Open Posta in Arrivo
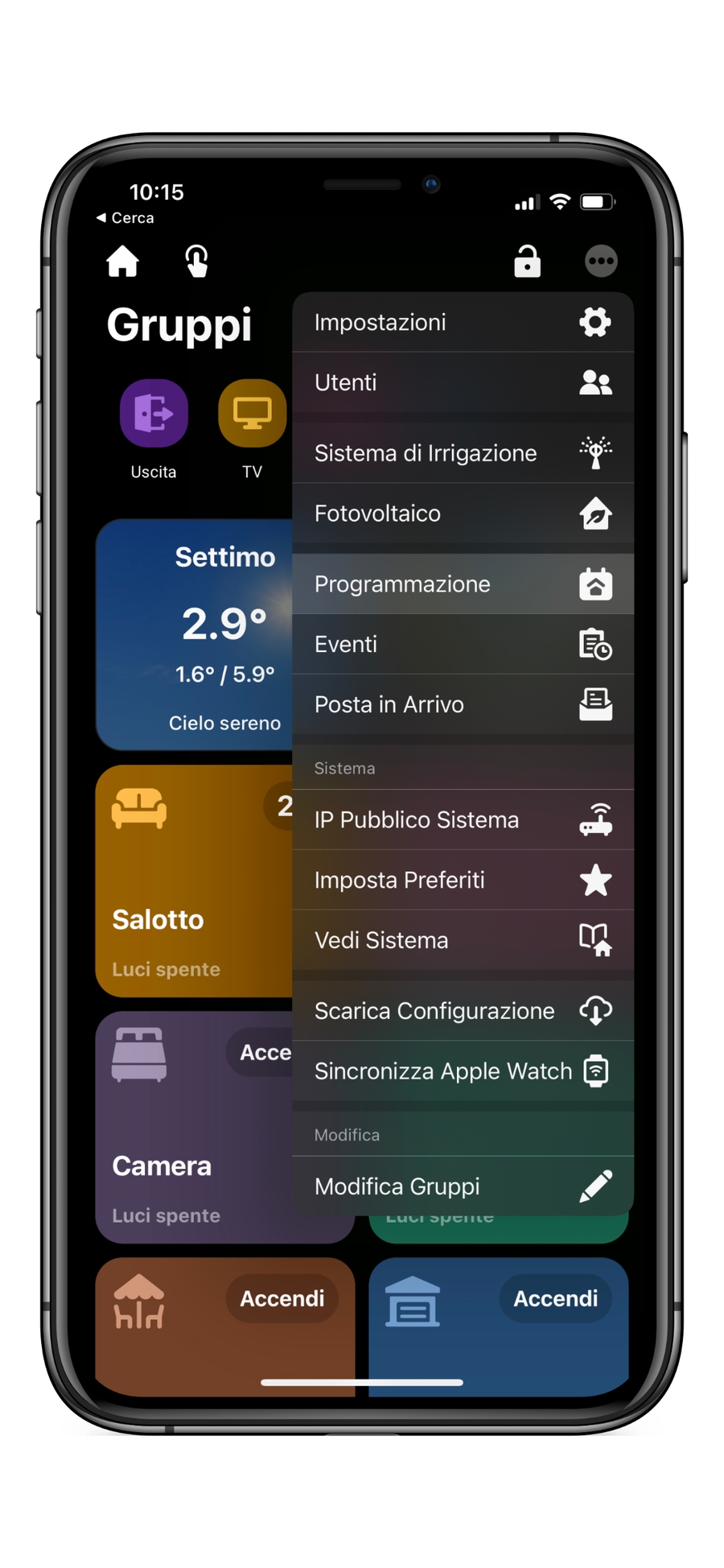 pos(462,704)
